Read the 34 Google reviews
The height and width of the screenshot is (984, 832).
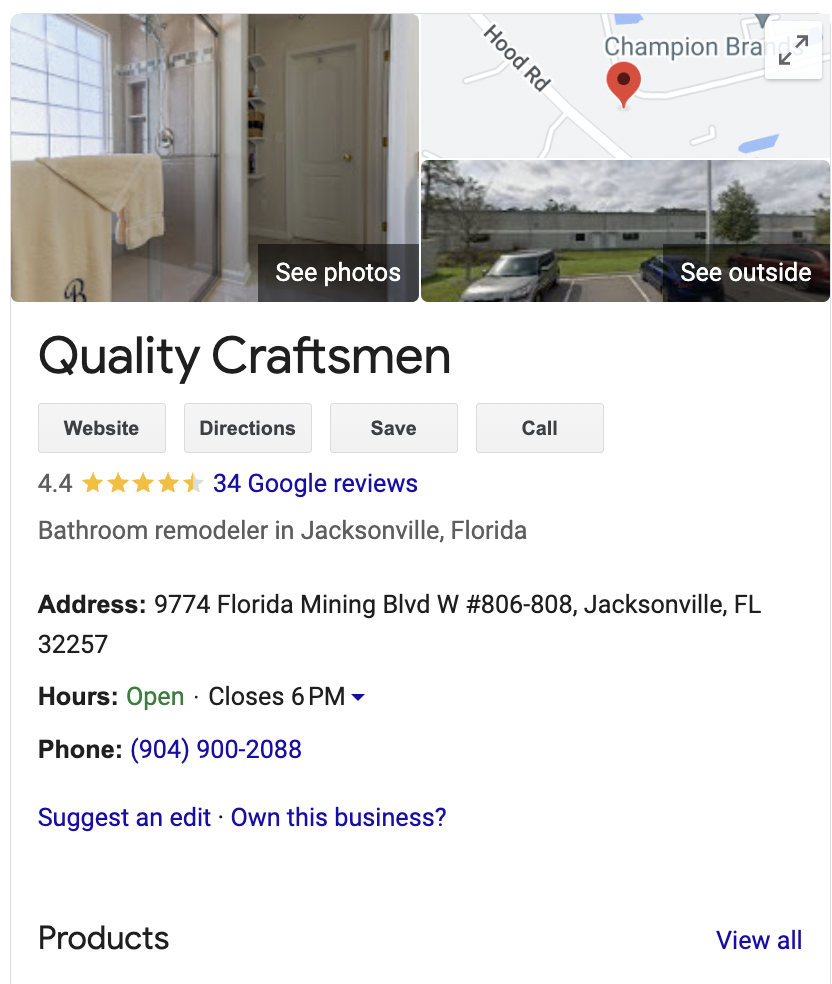click(315, 484)
